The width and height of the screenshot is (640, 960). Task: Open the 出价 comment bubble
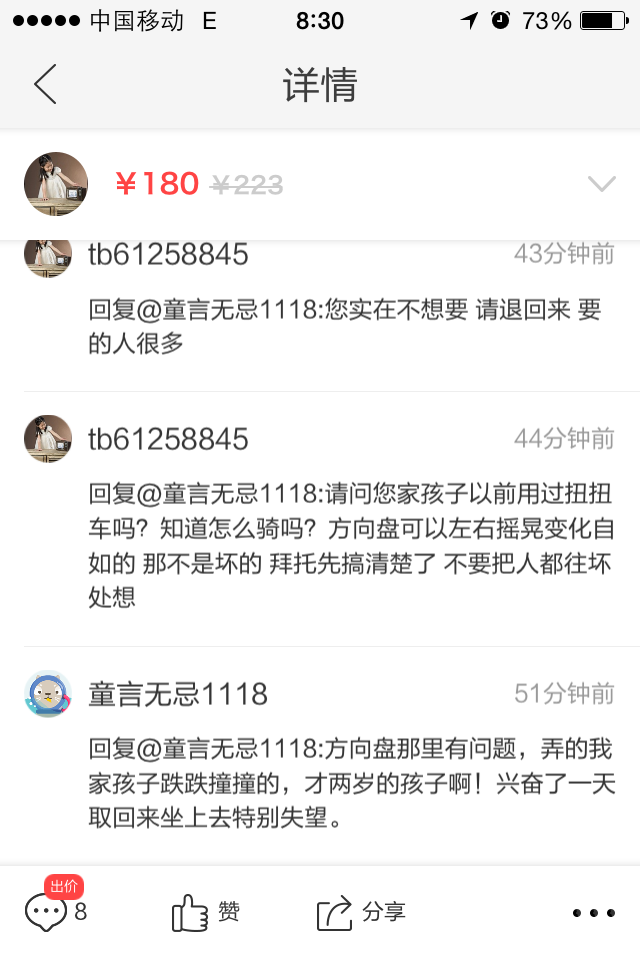47,911
